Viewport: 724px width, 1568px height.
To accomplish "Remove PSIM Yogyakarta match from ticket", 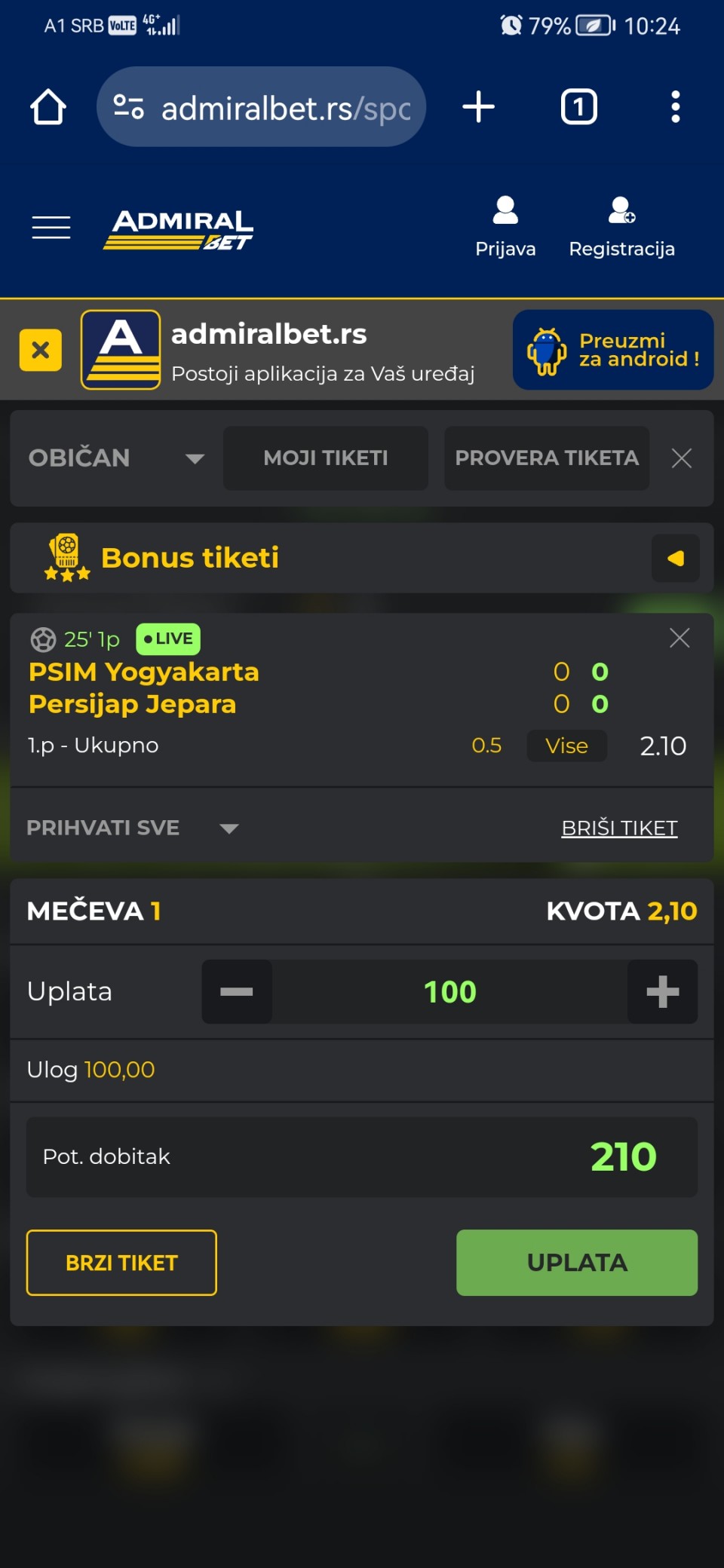I will click(680, 638).
